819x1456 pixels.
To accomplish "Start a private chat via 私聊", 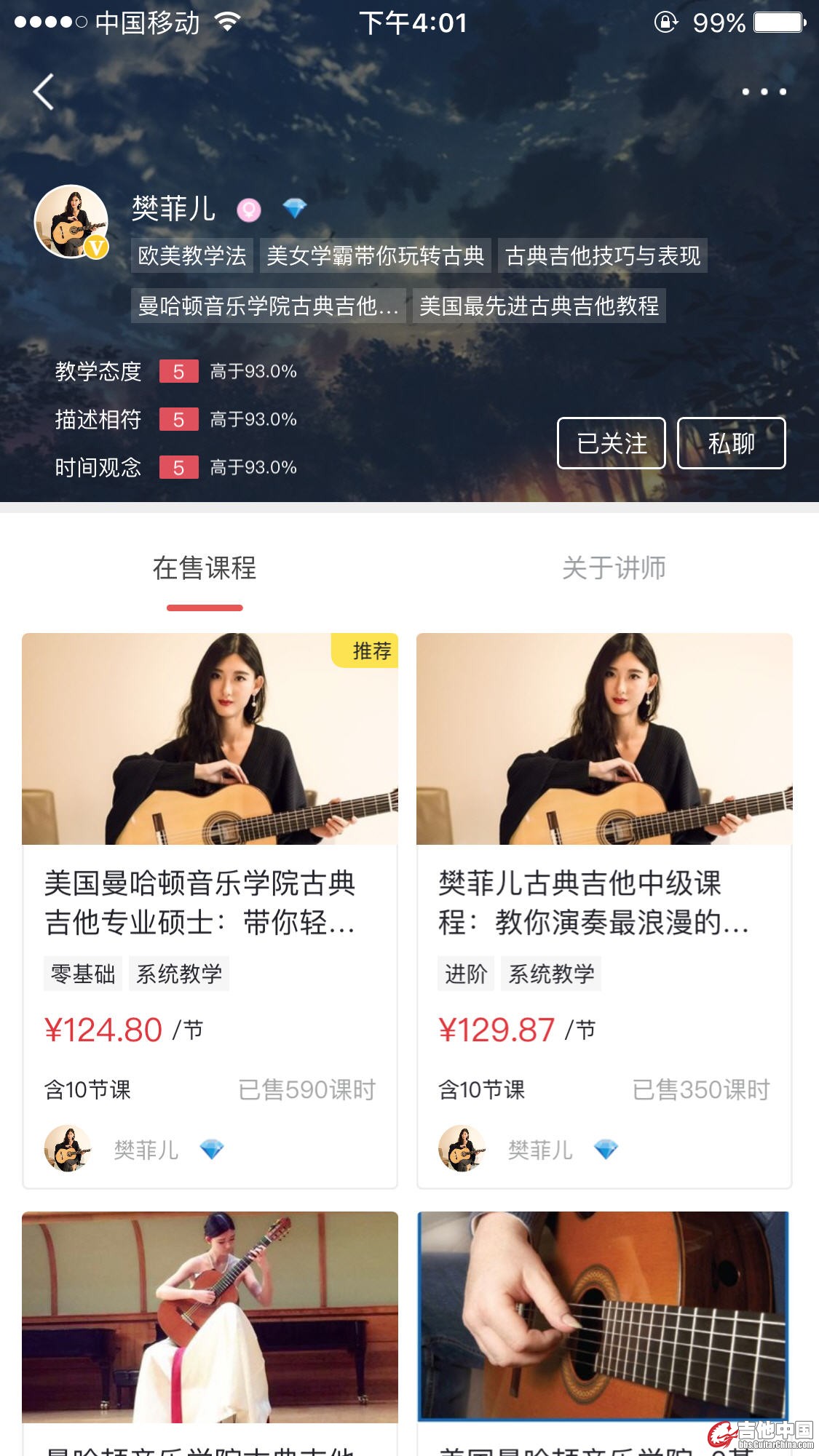I will point(731,443).
